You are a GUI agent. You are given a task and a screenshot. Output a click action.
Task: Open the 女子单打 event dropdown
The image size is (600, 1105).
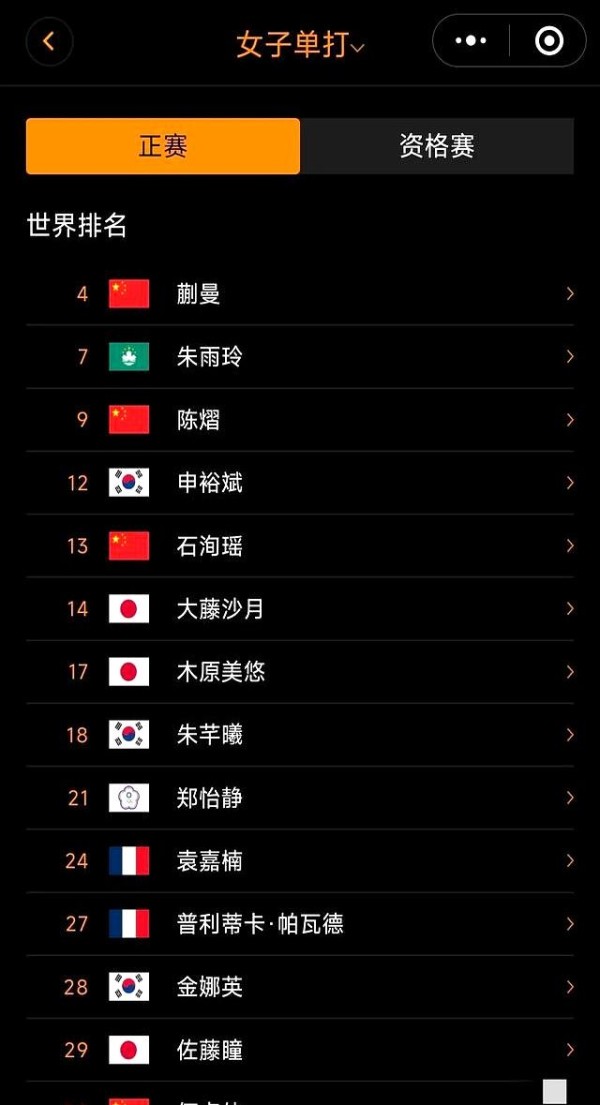pyautogui.click(x=300, y=44)
